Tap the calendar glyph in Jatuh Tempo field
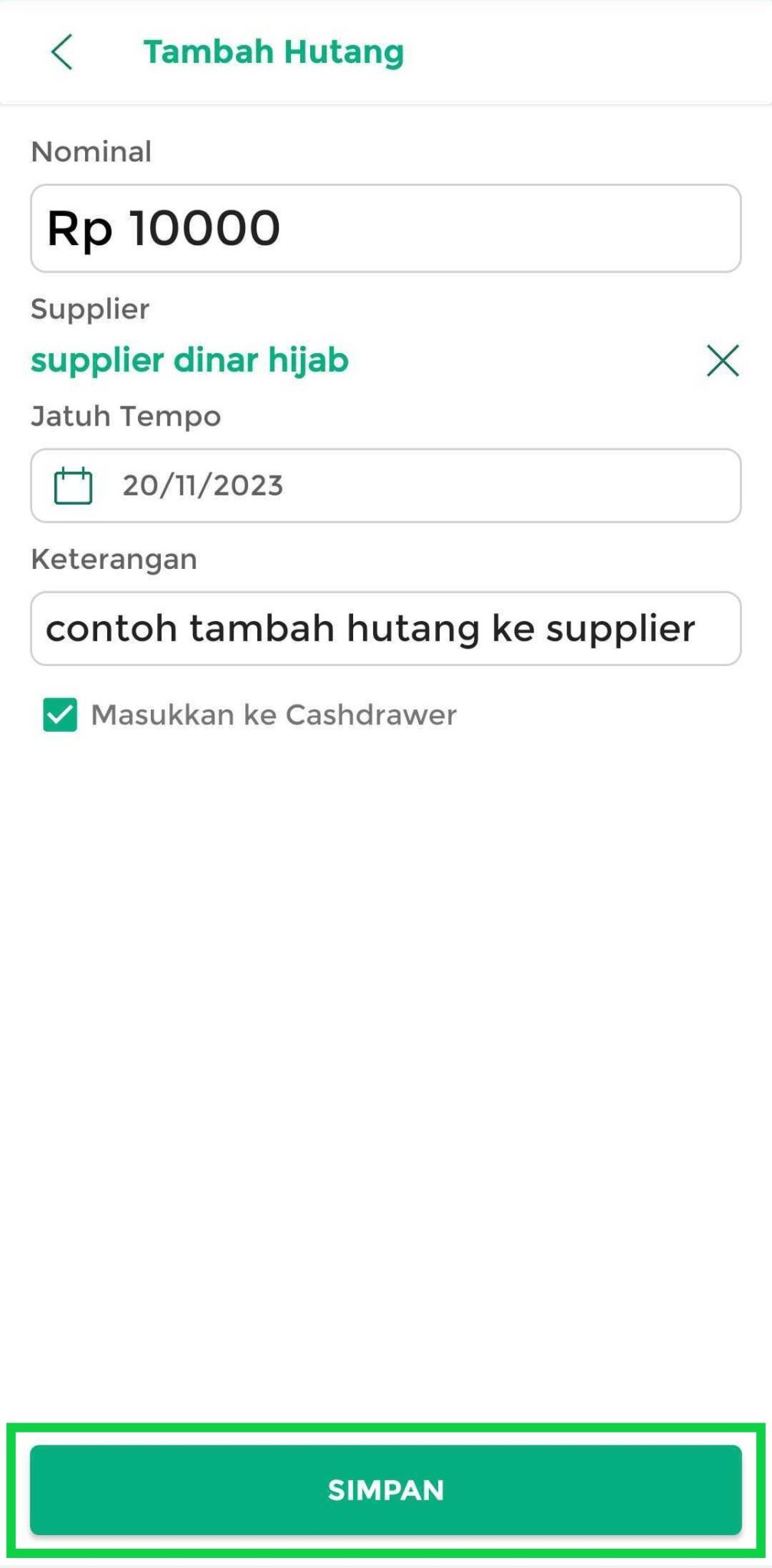The width and height of the screenshot is (772, 1568). [x=74, y=484]
